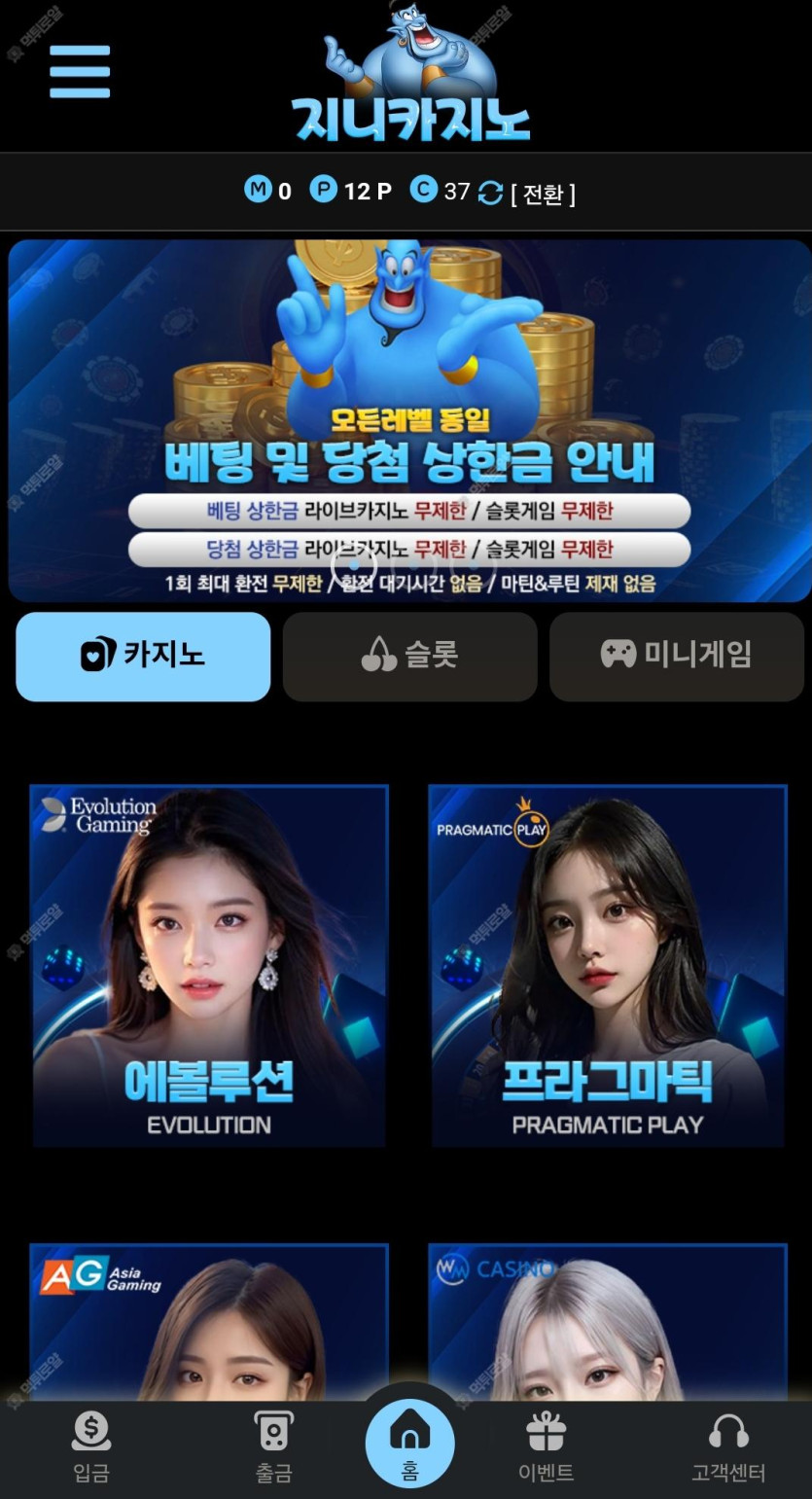This screenshot has height=1499, width=812.
Task: Open the hamburger drawer menu
Action: 80,71
